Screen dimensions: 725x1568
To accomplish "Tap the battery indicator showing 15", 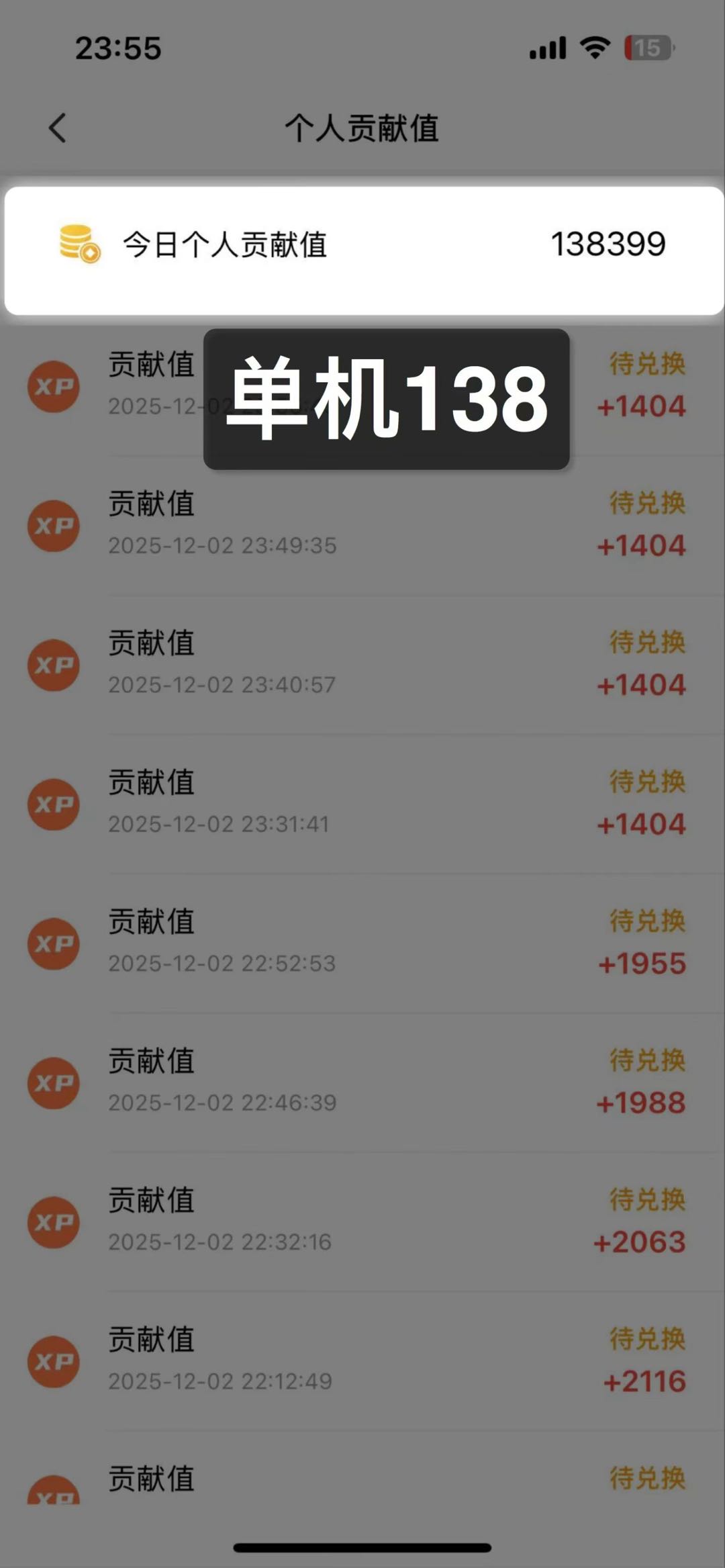I will [x=648, y=46].
